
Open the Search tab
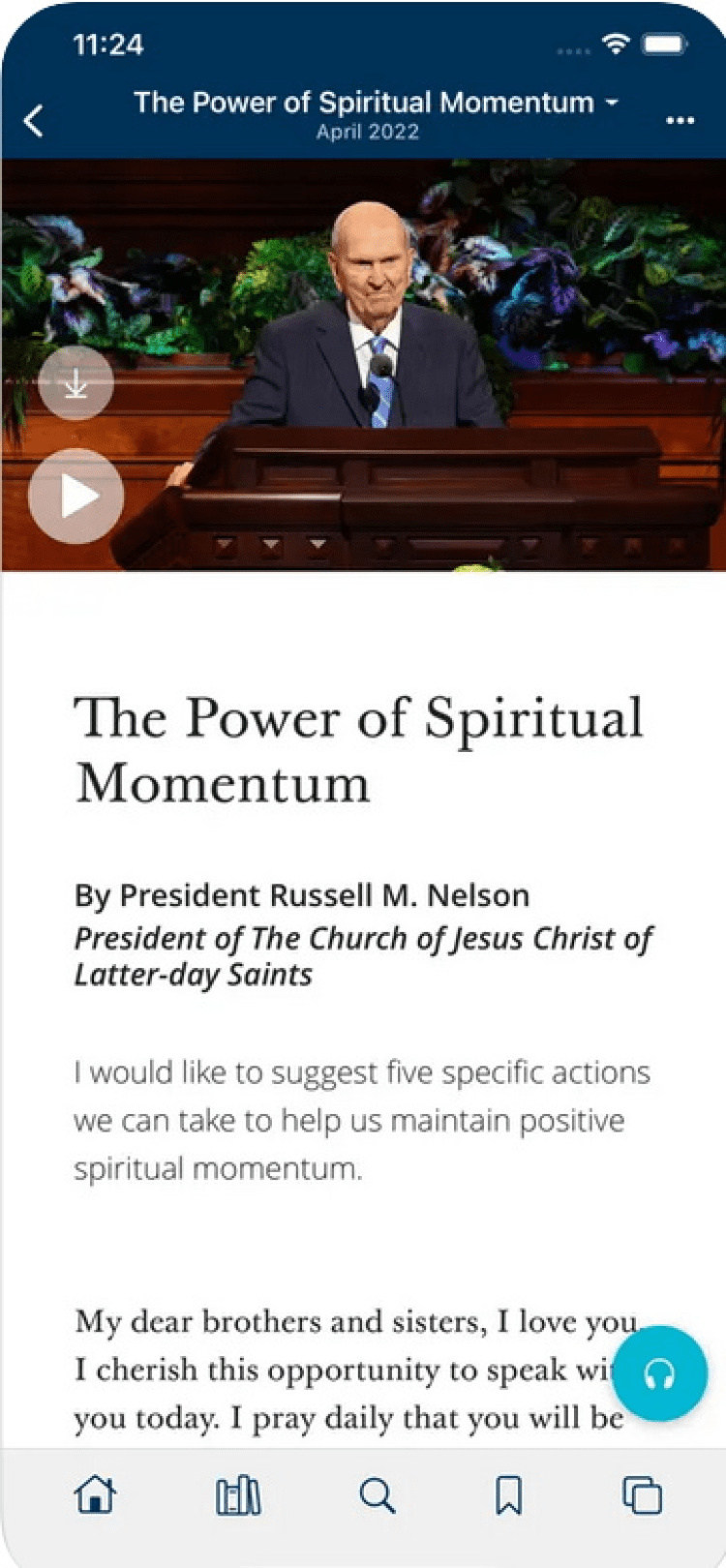click(x=377, y=1495)
